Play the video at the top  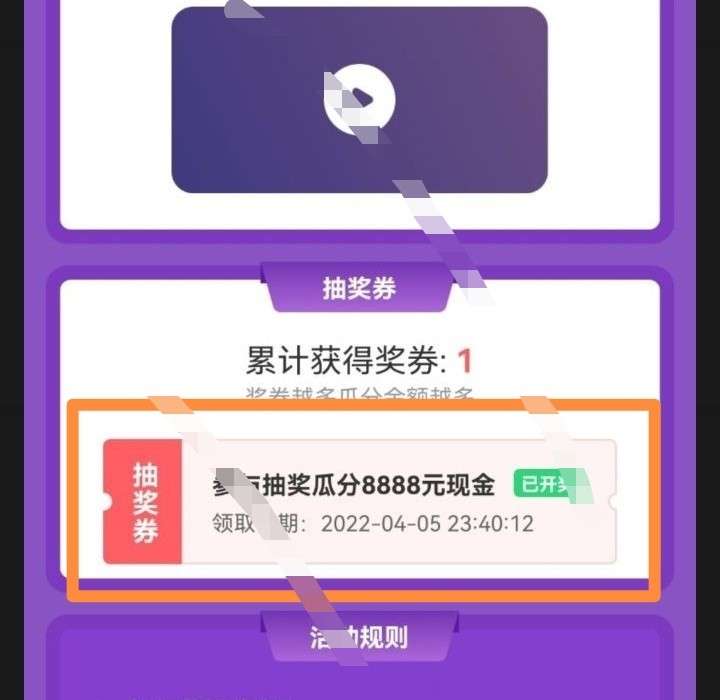(360, 99)
